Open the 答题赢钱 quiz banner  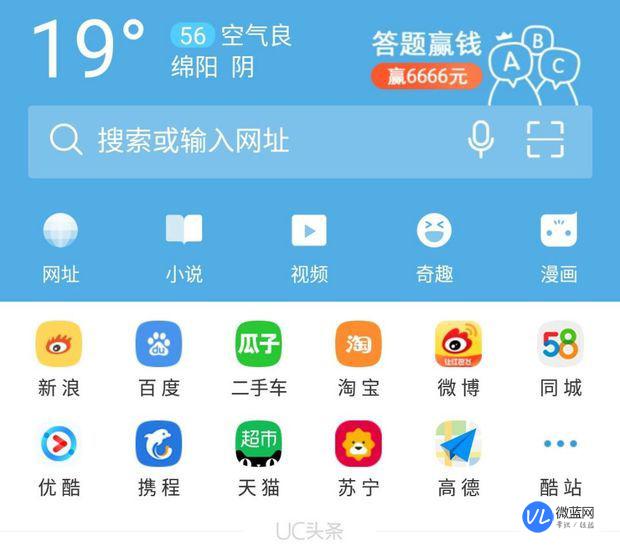pyautogui.click(x=470, y=58)
